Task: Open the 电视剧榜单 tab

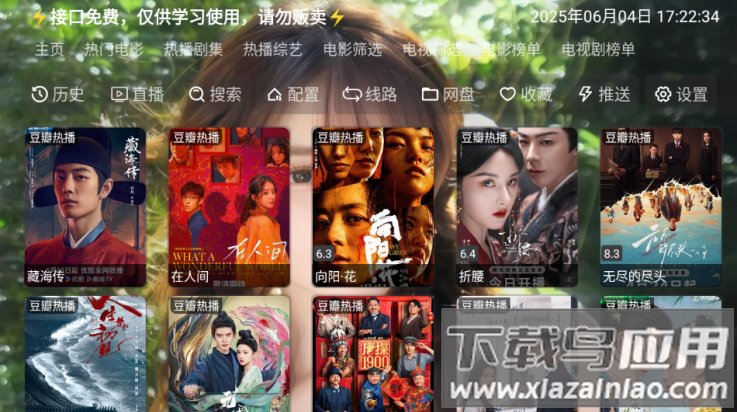Action: [x=598, y=49]
